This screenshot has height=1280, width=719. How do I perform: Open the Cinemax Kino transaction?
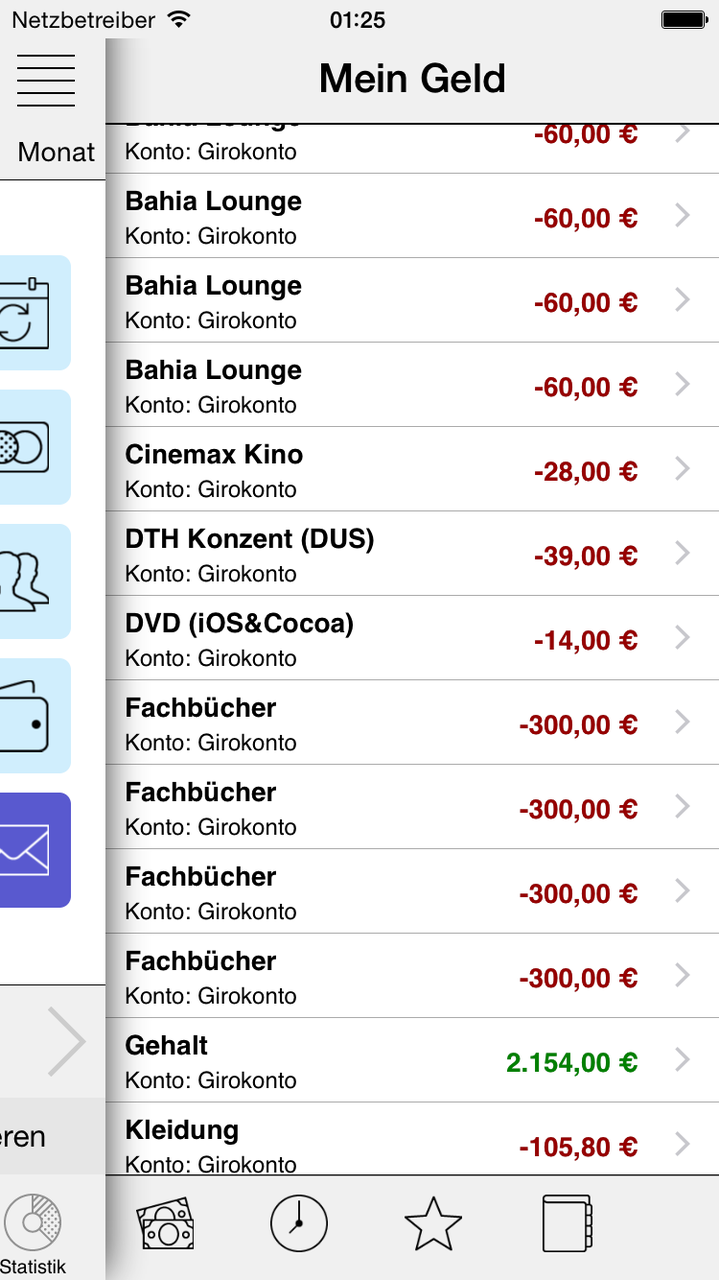pos(412,469)
